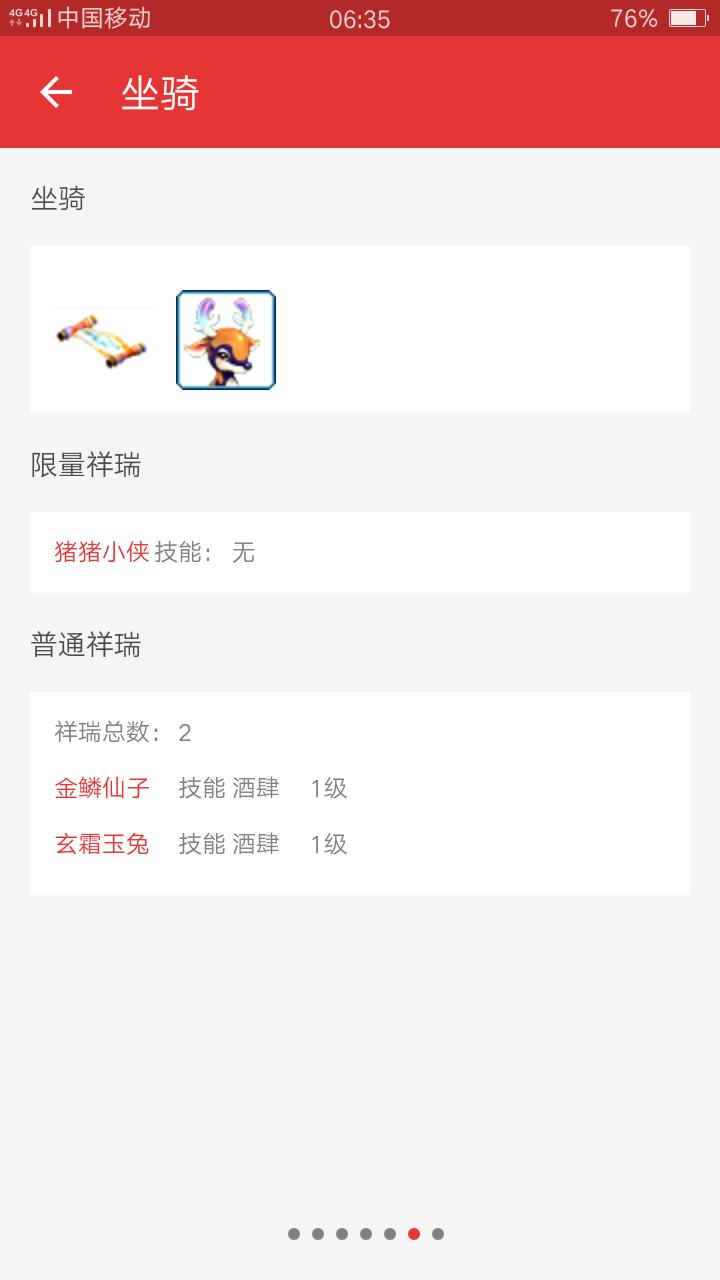This screenshot has width=720, height=1280.
Task: Jump to the first page indicator dot
Action: click(x=294, y=1234)
